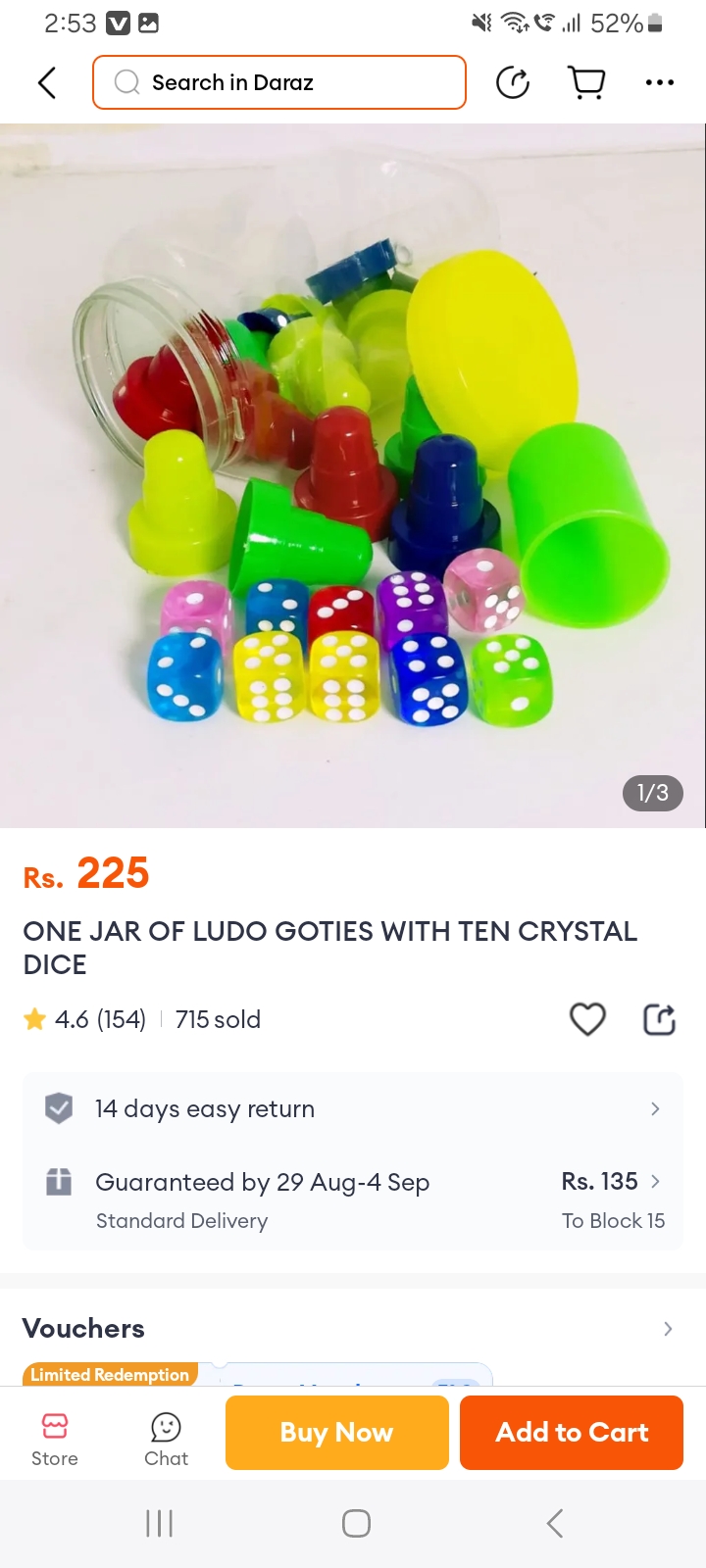Tap the Search in Daraz field
The height and width of the screenshot is (1568, 706).
coord(279,82)
